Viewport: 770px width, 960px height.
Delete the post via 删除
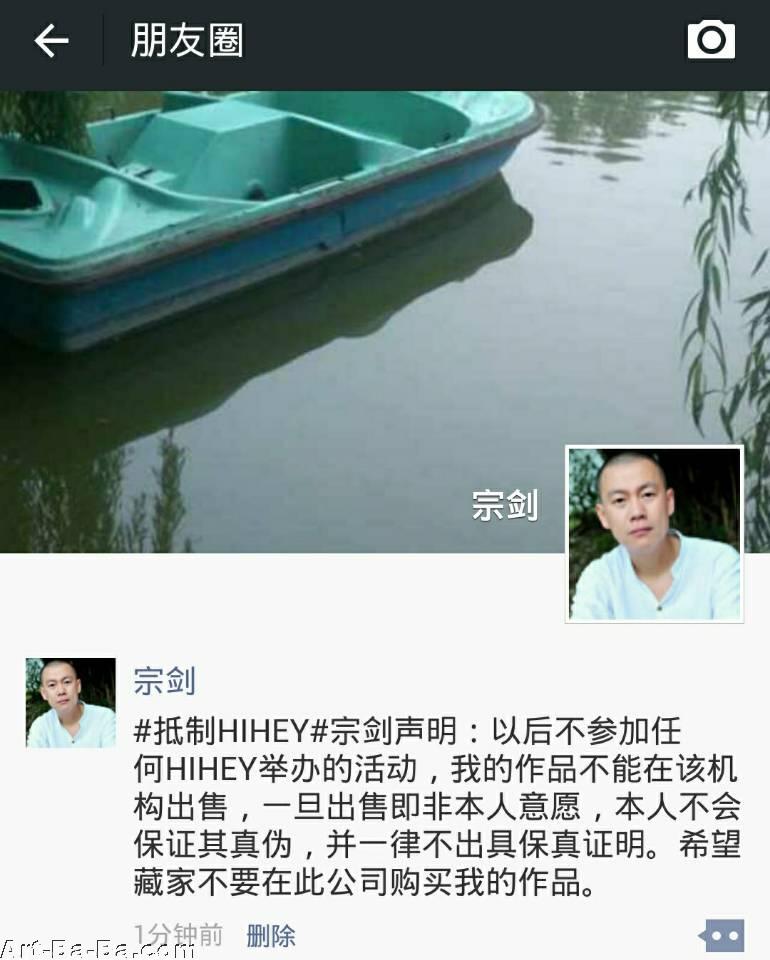[271, 936]
